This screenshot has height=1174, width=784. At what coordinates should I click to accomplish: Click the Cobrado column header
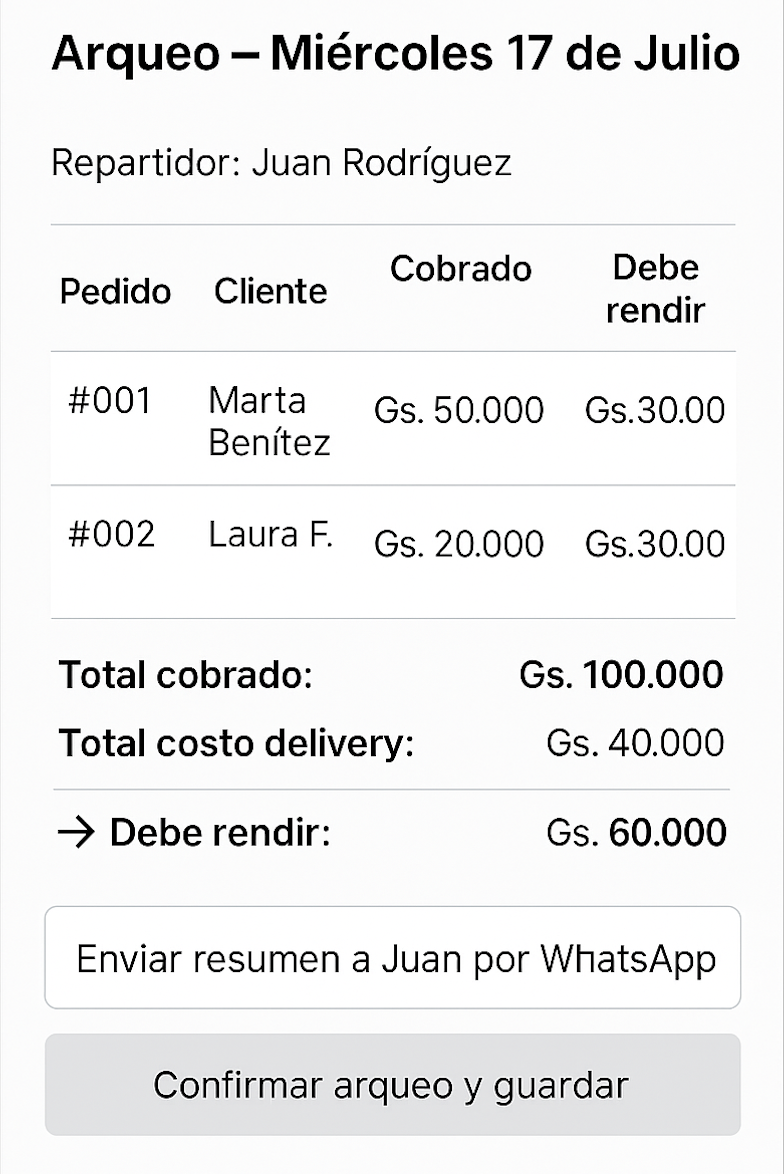coord(460,268)
